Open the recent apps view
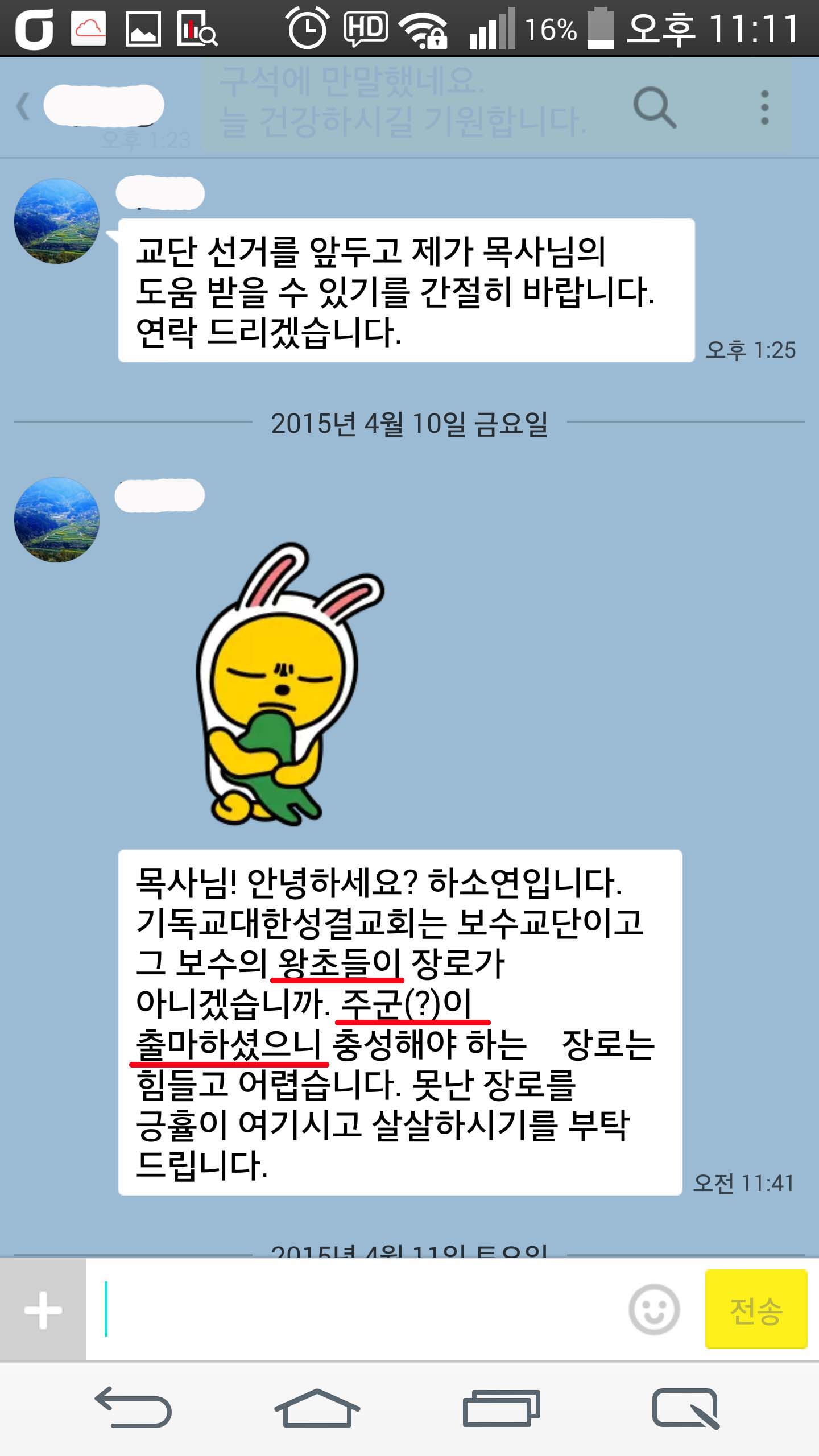Viewport: 819px width, 1456px height. 501,1408
